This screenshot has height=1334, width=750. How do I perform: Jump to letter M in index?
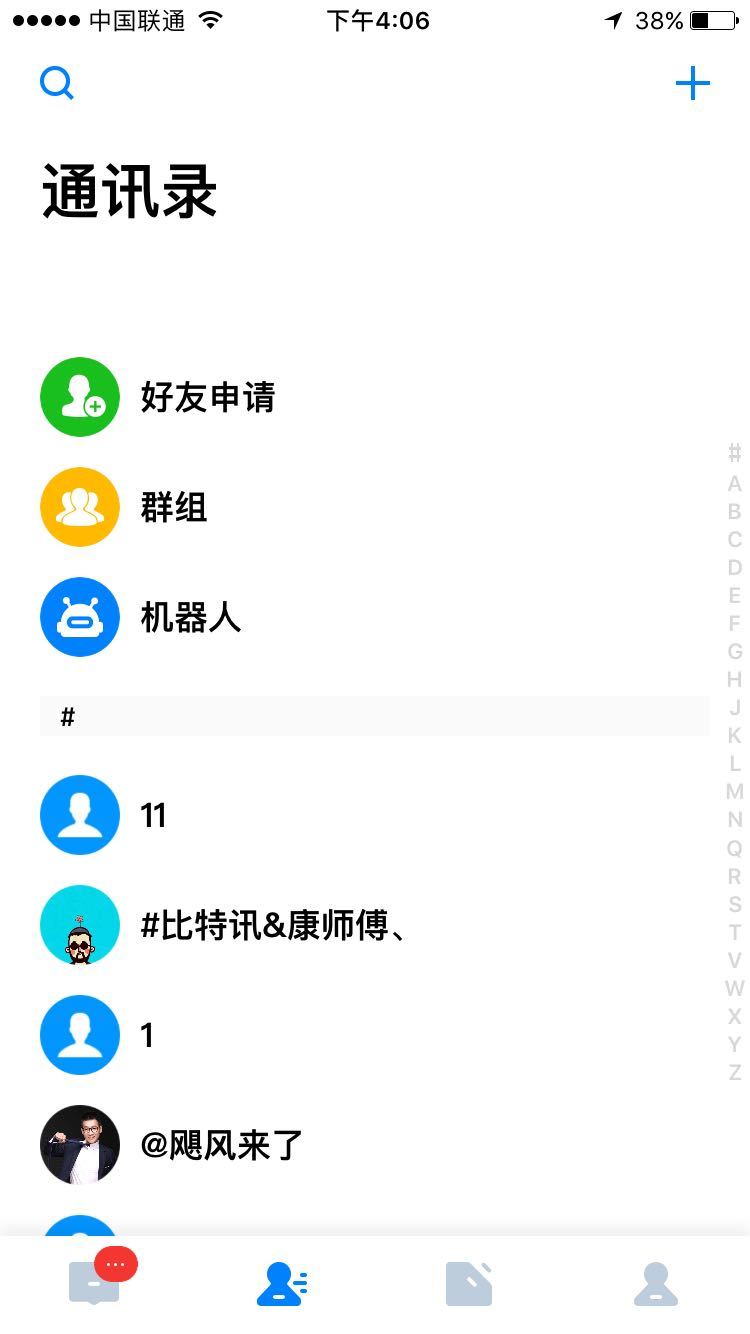pos(734,792)
